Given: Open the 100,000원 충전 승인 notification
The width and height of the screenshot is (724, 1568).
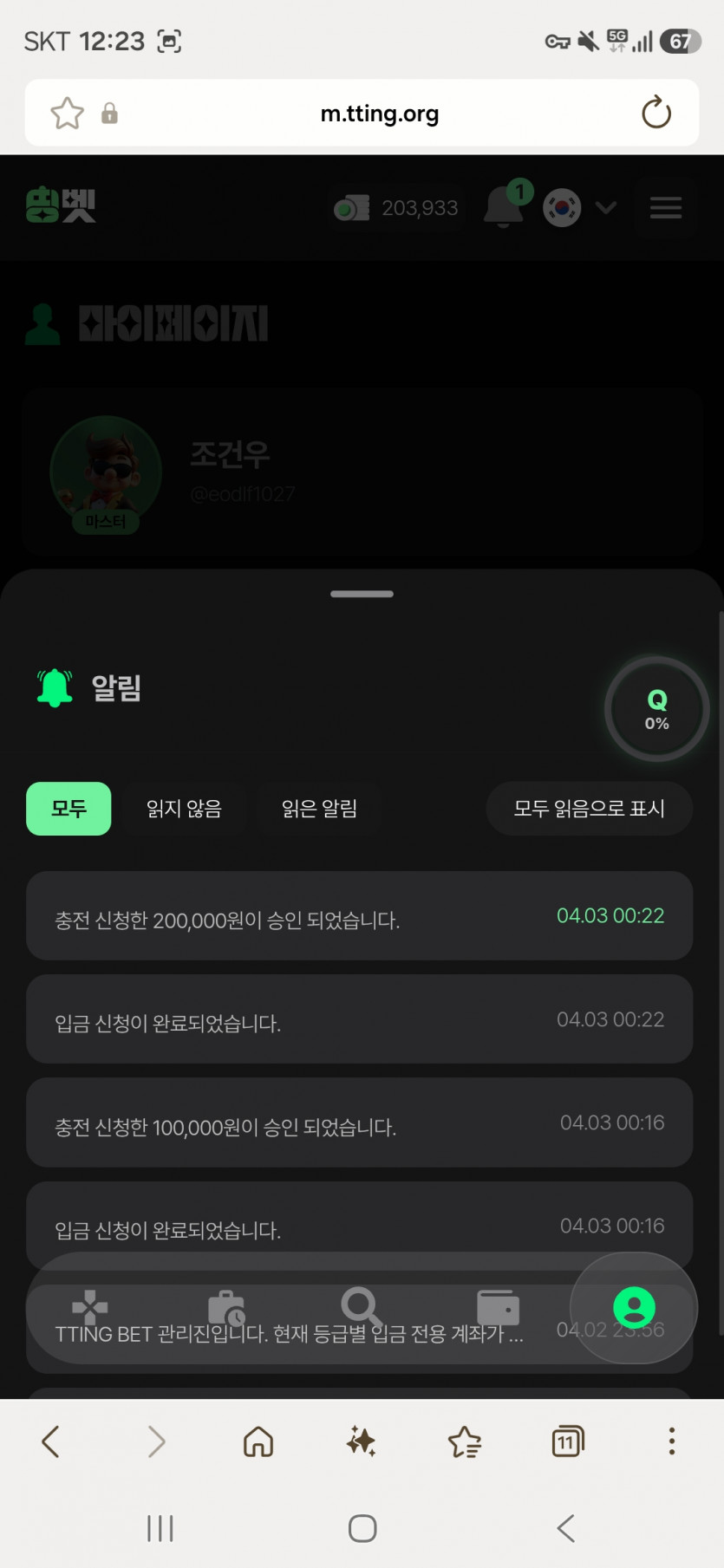Looking at the screenshot, I should (359, 1122).
